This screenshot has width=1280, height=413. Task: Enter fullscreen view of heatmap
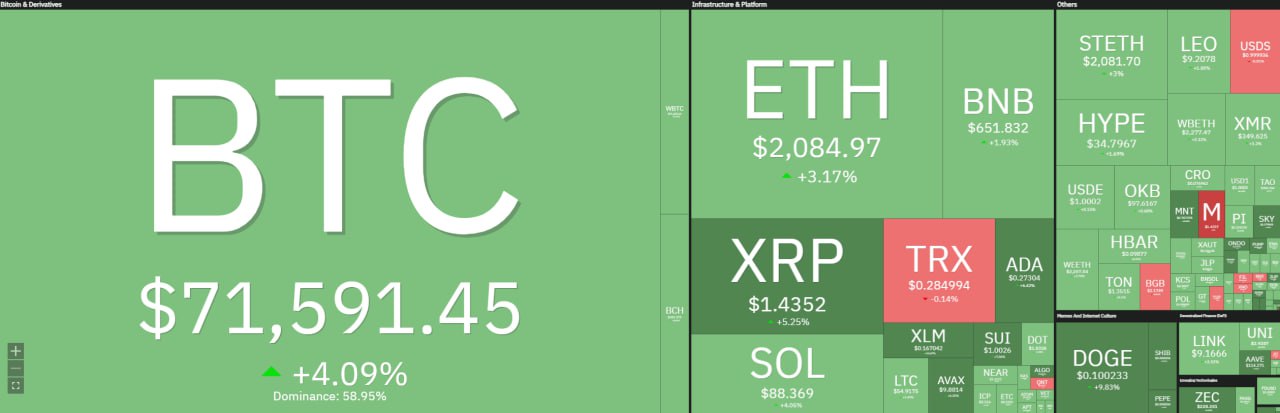coord(16,385)
